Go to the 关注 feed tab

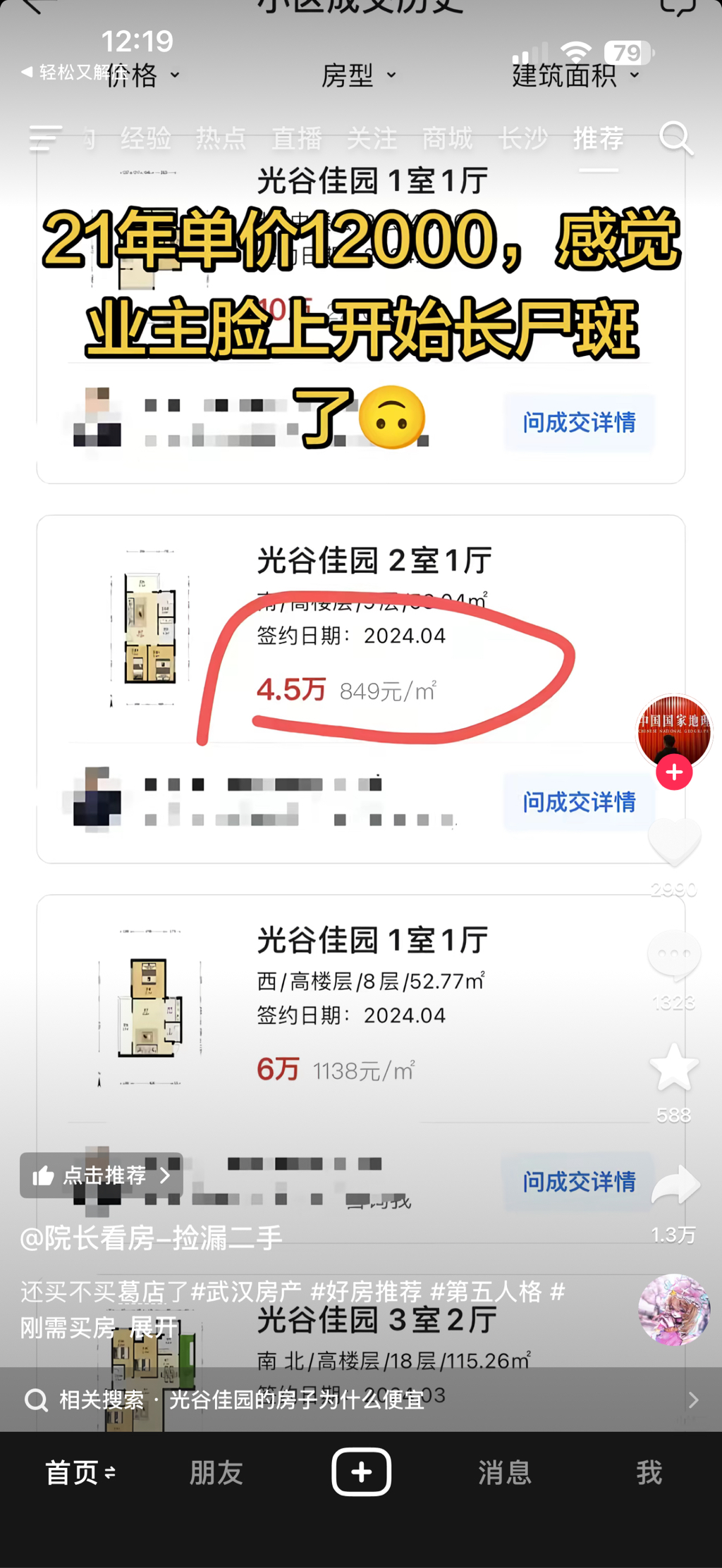coord(372,139)
